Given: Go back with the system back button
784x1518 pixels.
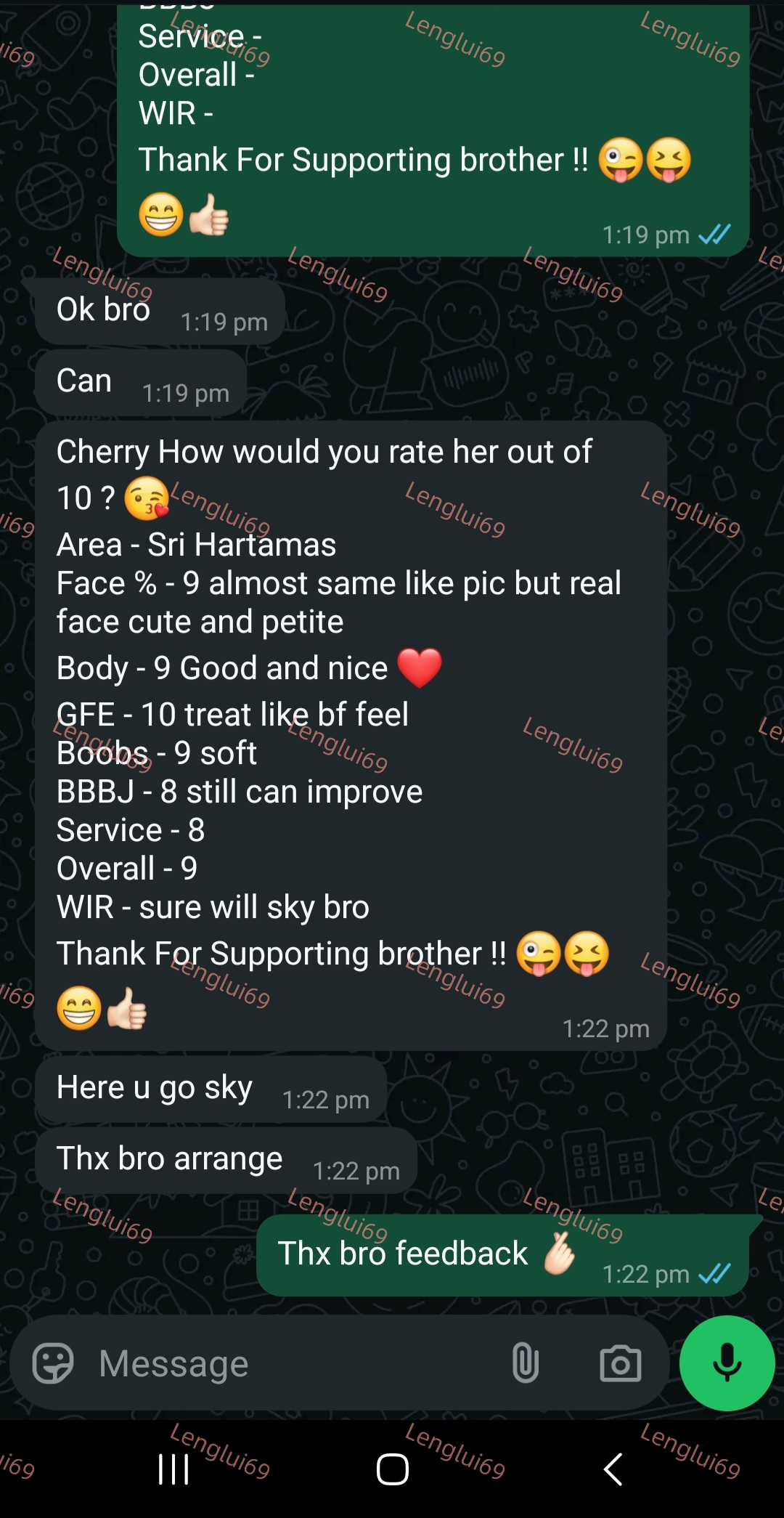Looking at the screenshot, I should point(613,1469).
